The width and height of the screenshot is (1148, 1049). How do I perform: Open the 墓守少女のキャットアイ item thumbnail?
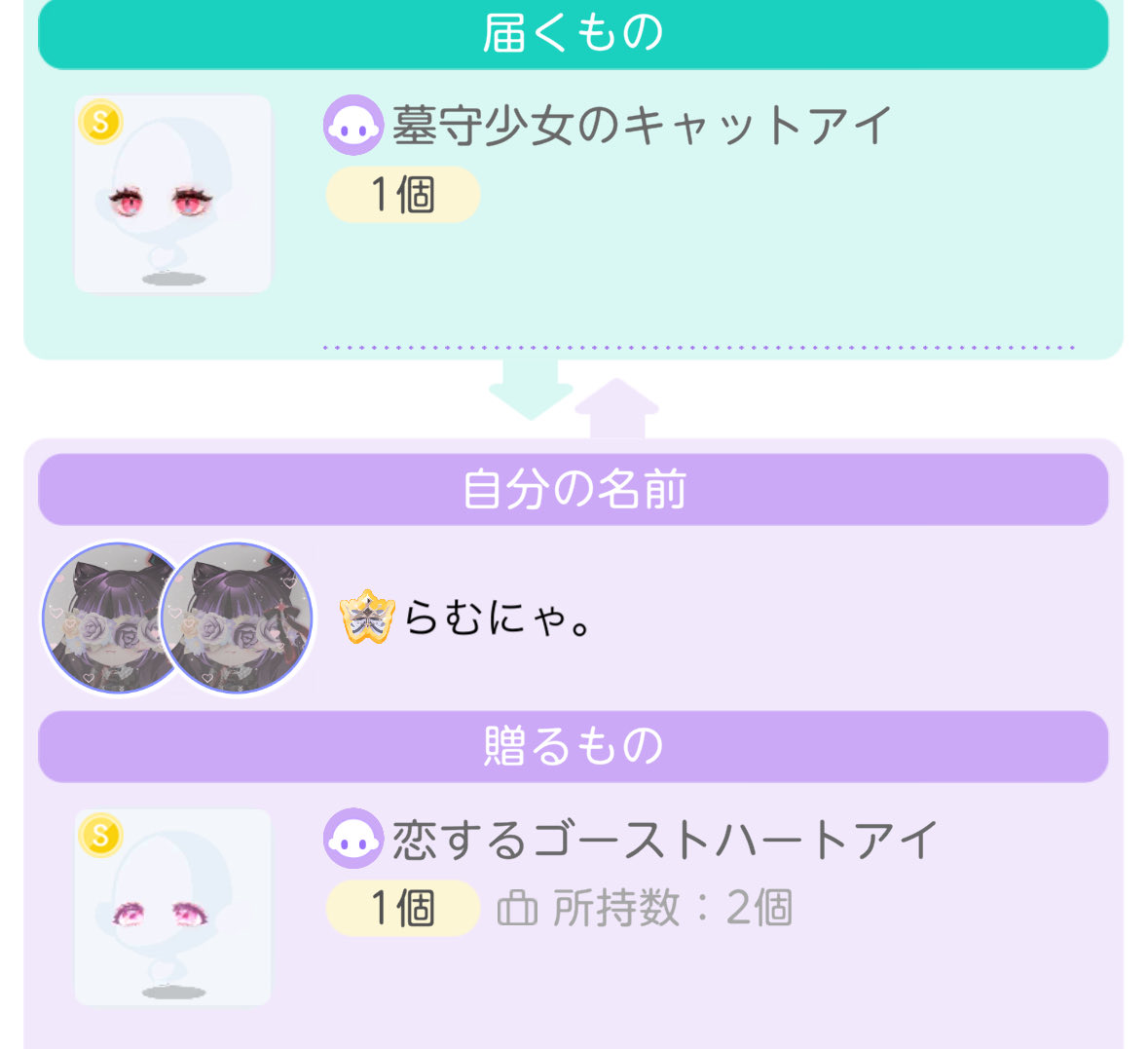[172, 194]
